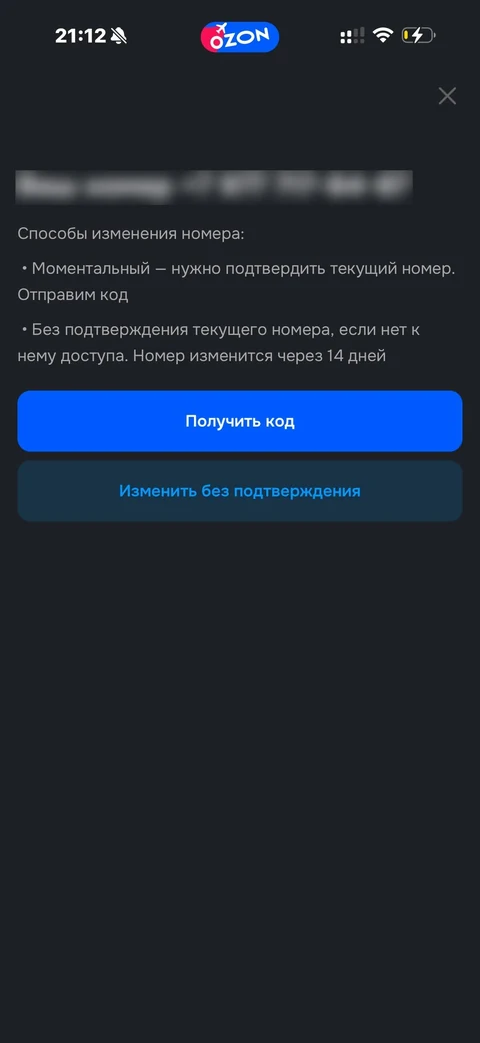Screen dimensions: 480x1043
Task: Choose Изменить без подтверждения
Action: pyautogui.click(x=239, y=491)
